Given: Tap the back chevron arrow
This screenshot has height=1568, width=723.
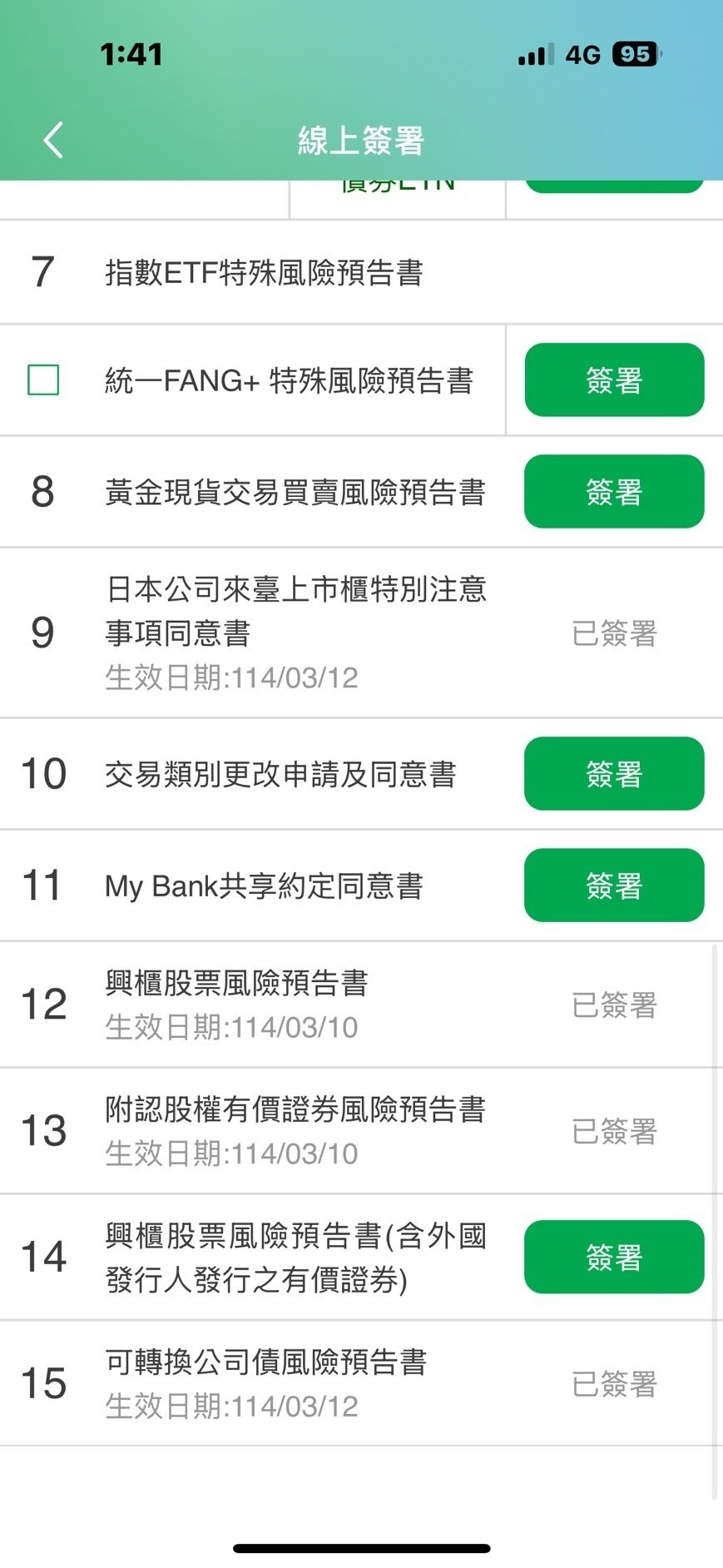Looking at the screenshot, I should tap(53, 140).
